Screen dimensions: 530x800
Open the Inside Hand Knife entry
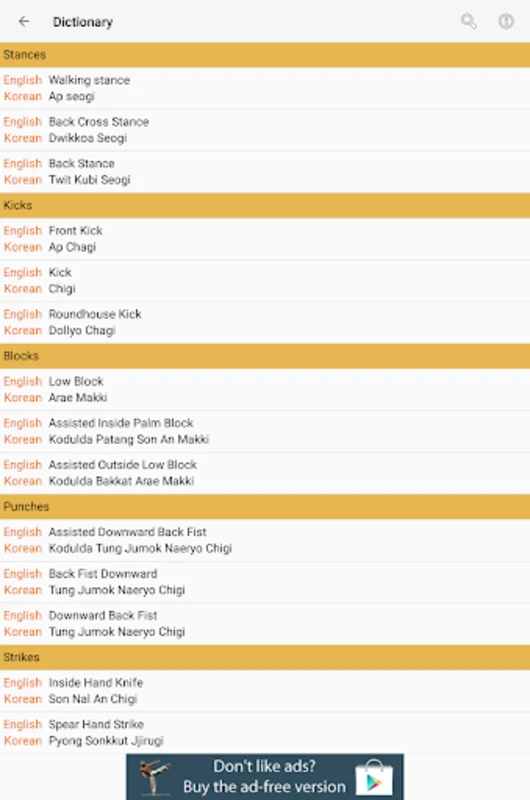coord(265,691)
